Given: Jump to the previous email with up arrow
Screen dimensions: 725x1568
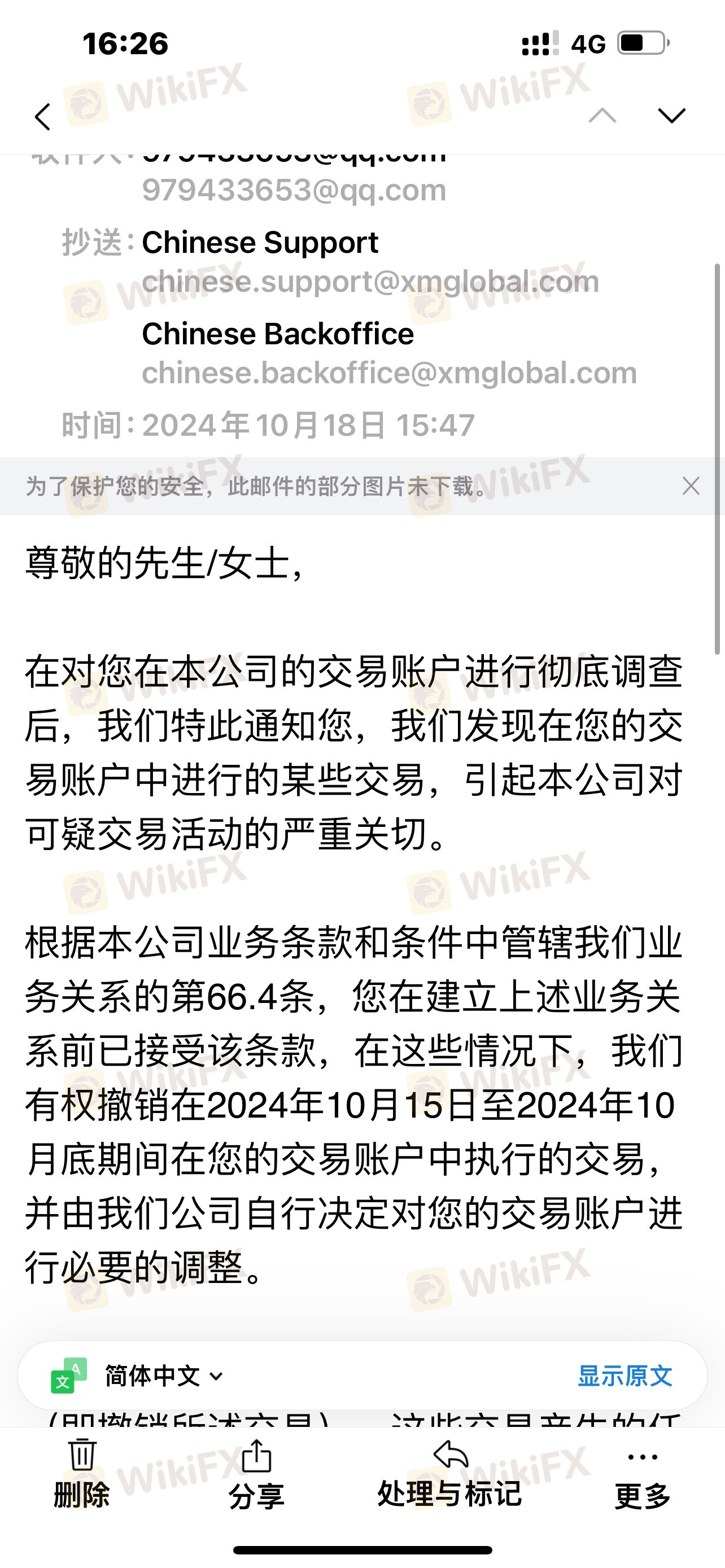Looking at the screenshot, I should point(602,115).
